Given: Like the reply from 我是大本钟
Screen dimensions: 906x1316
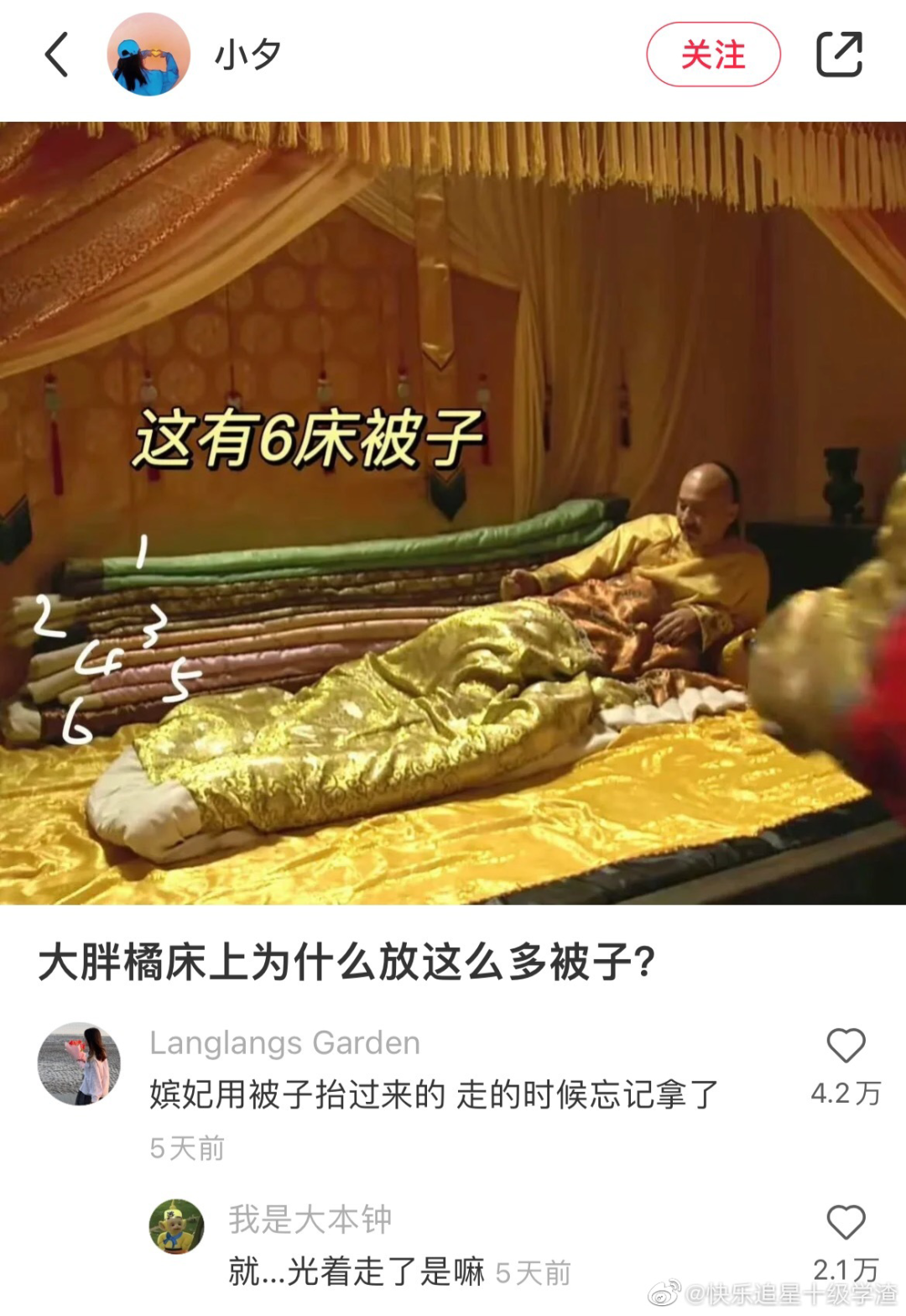Looking at the screenshot, I should (846, 1223).
